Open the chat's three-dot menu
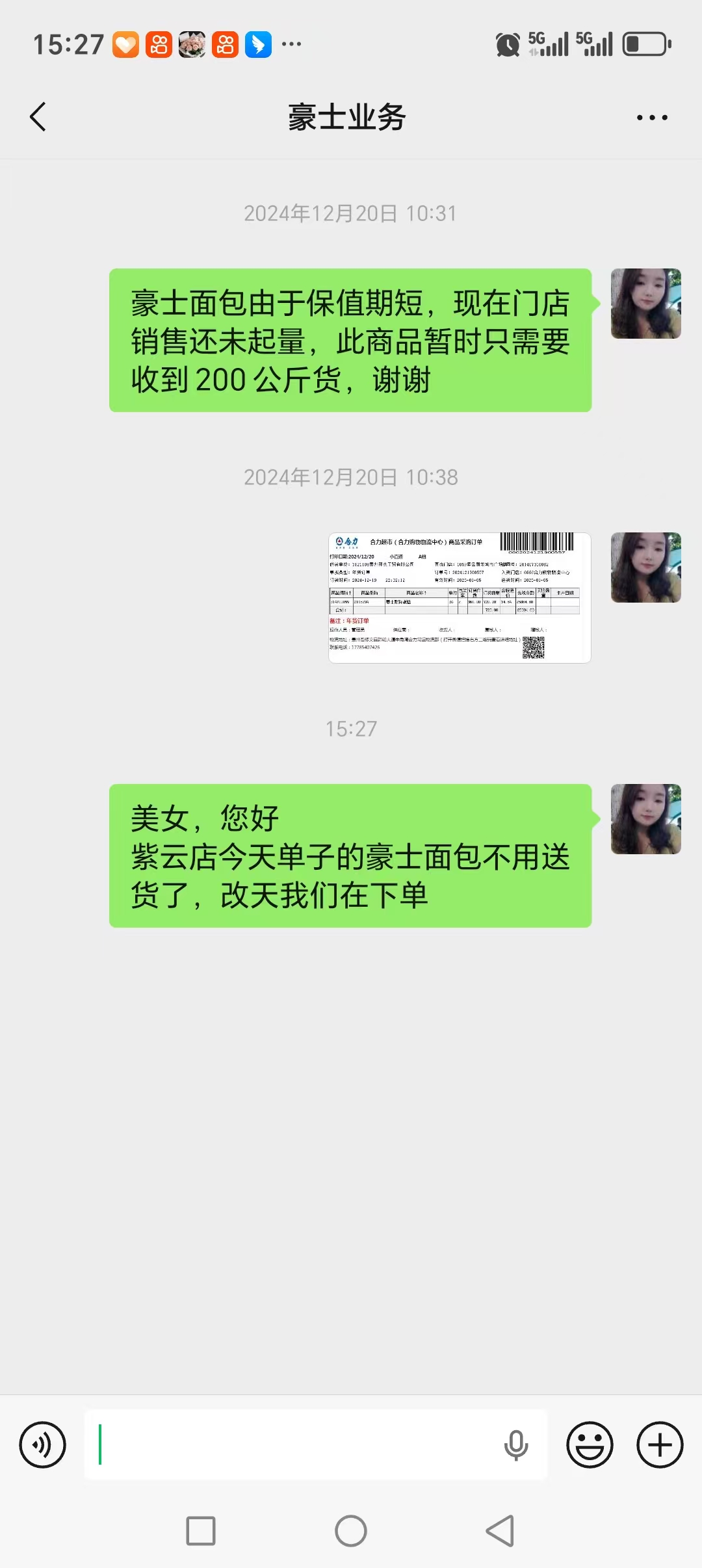Viewport: 702px width, 1568px height. 652,118
